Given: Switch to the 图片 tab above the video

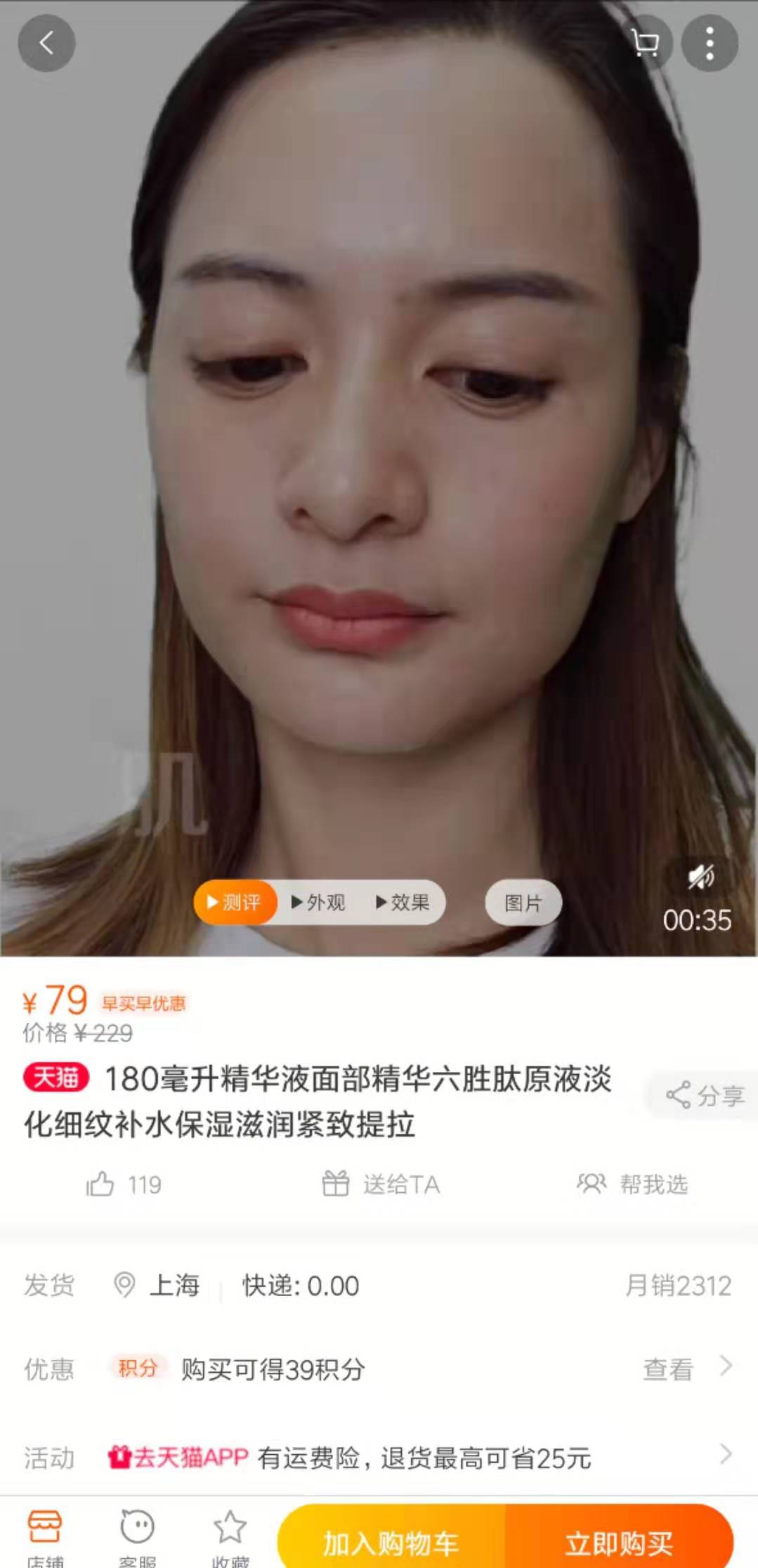Looking at the screenshot, I should point(523,904).
